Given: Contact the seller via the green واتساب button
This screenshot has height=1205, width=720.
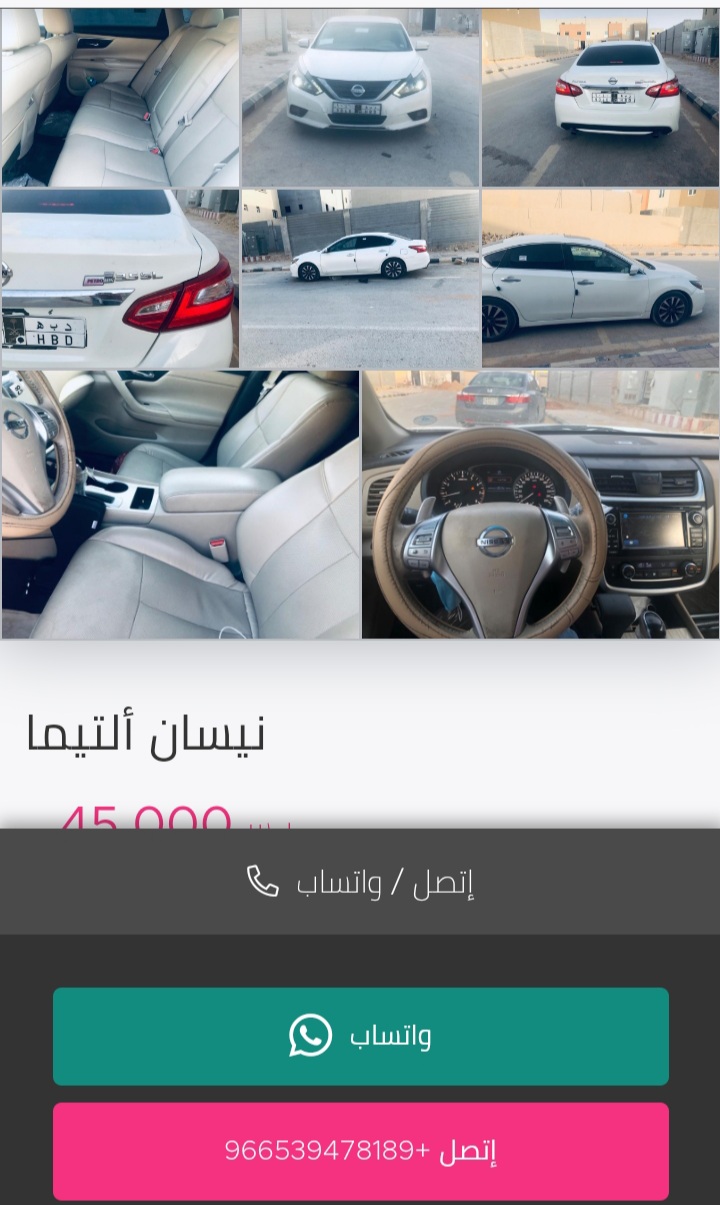Looking at the screenshot, I should click(360, 1036).
